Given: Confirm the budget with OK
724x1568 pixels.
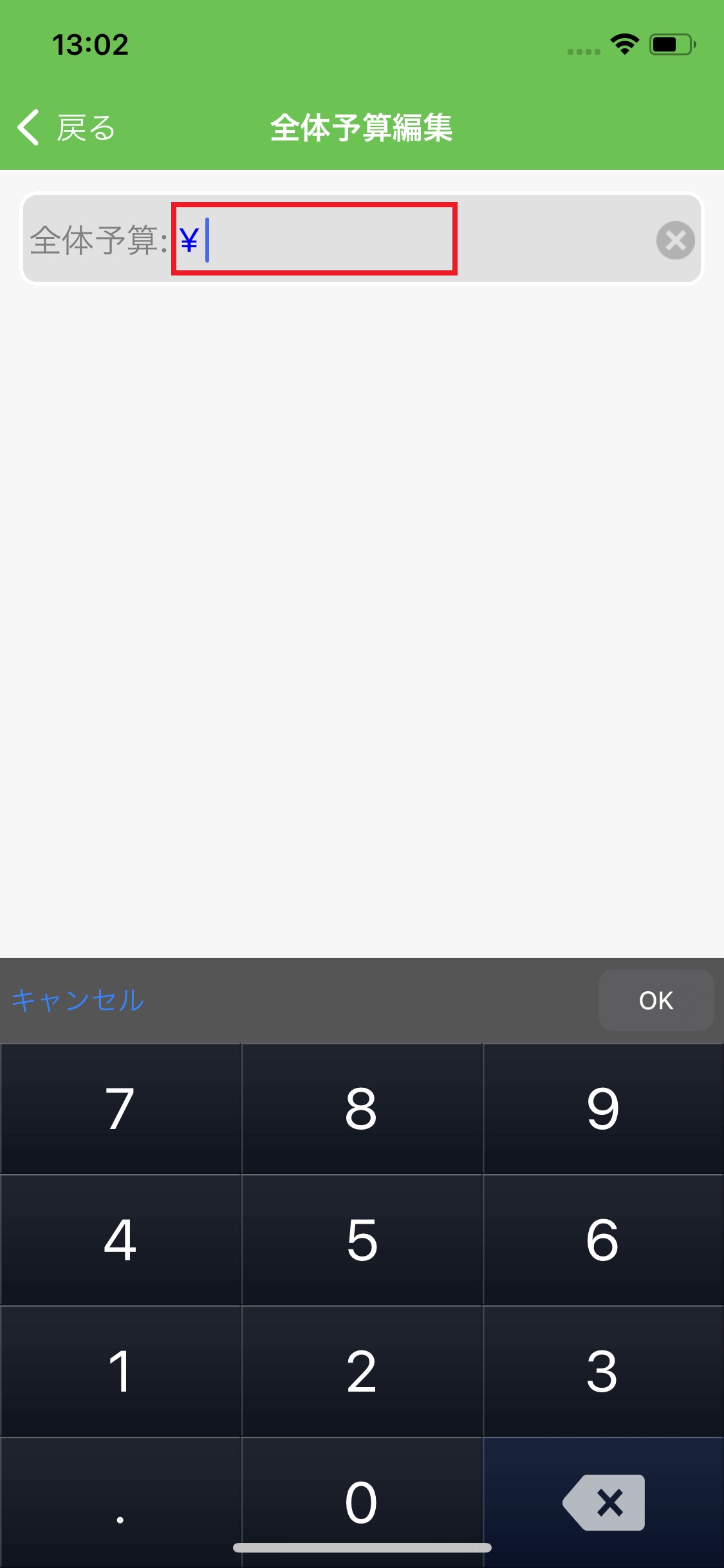Looking at the screenshot, I should 656,1000.
